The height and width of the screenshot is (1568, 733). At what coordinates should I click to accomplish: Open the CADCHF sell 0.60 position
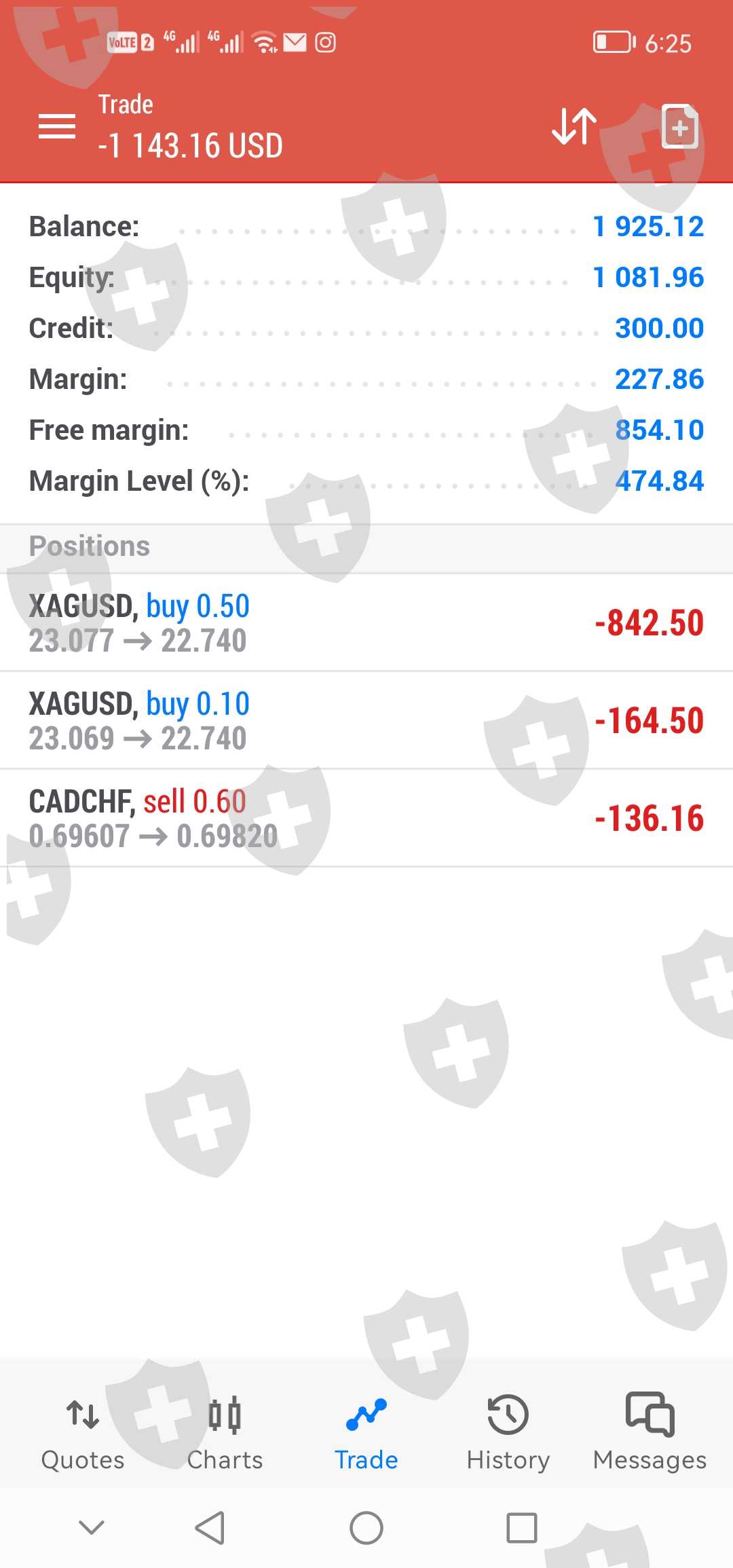pos(366,819)
